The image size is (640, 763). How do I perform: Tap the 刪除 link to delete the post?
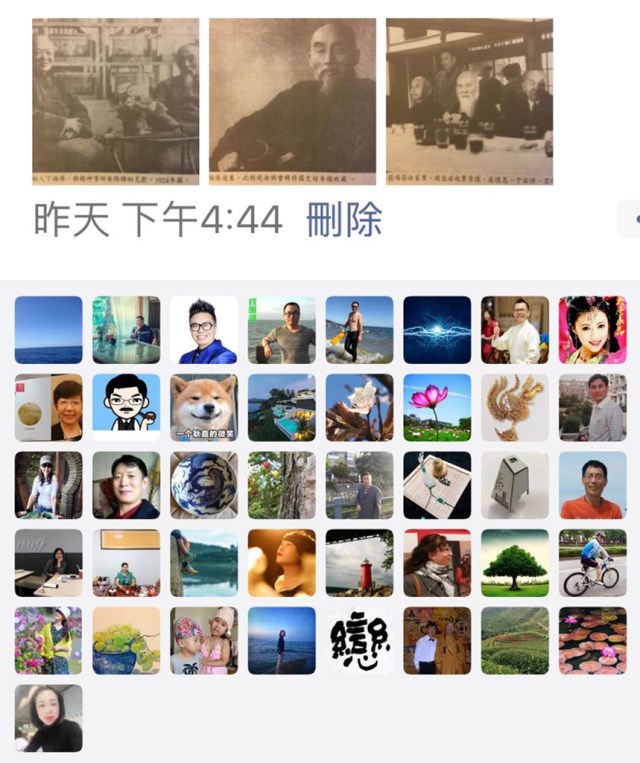[x=344, y=219]
